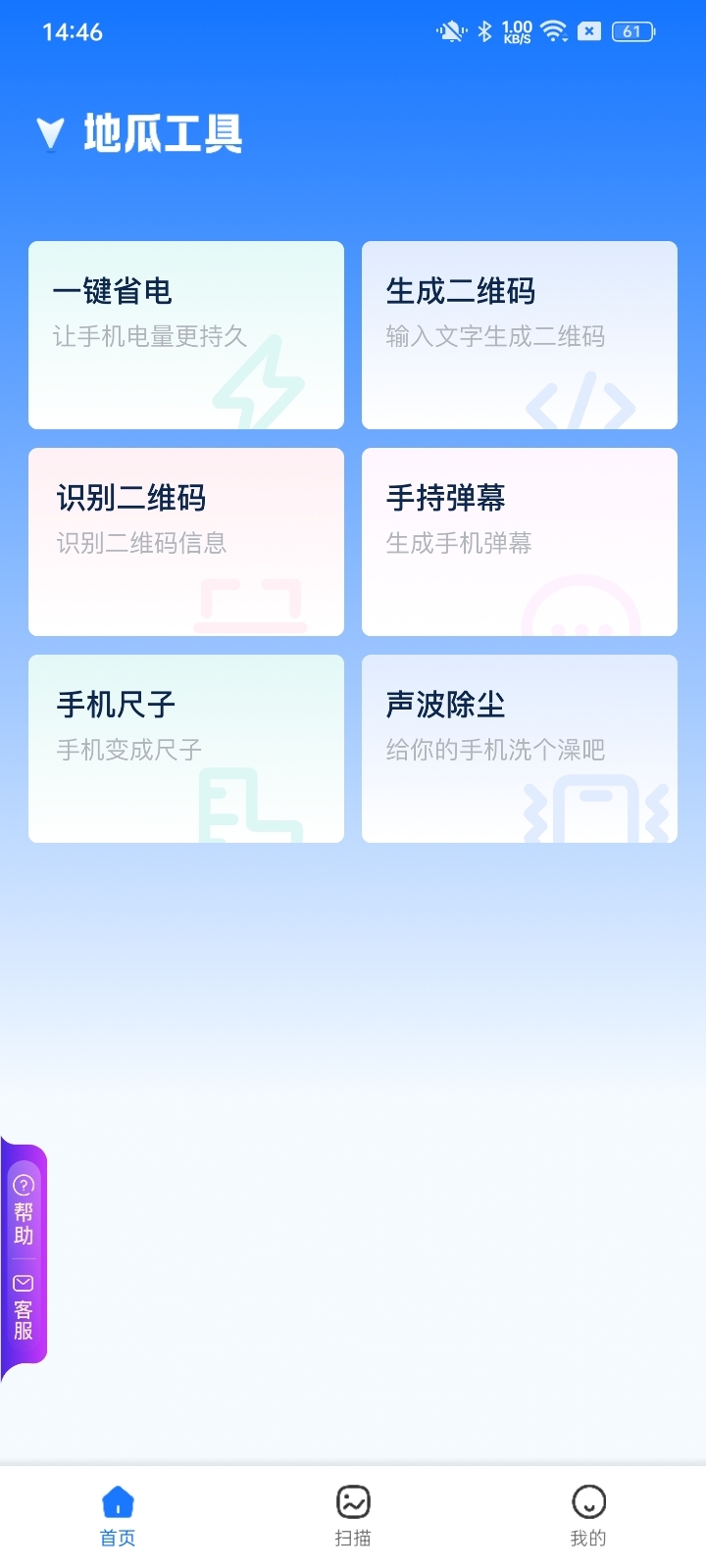
Task: Start the 声波除尘 speaker dust cleaner
Action: [x=519, y=748]
